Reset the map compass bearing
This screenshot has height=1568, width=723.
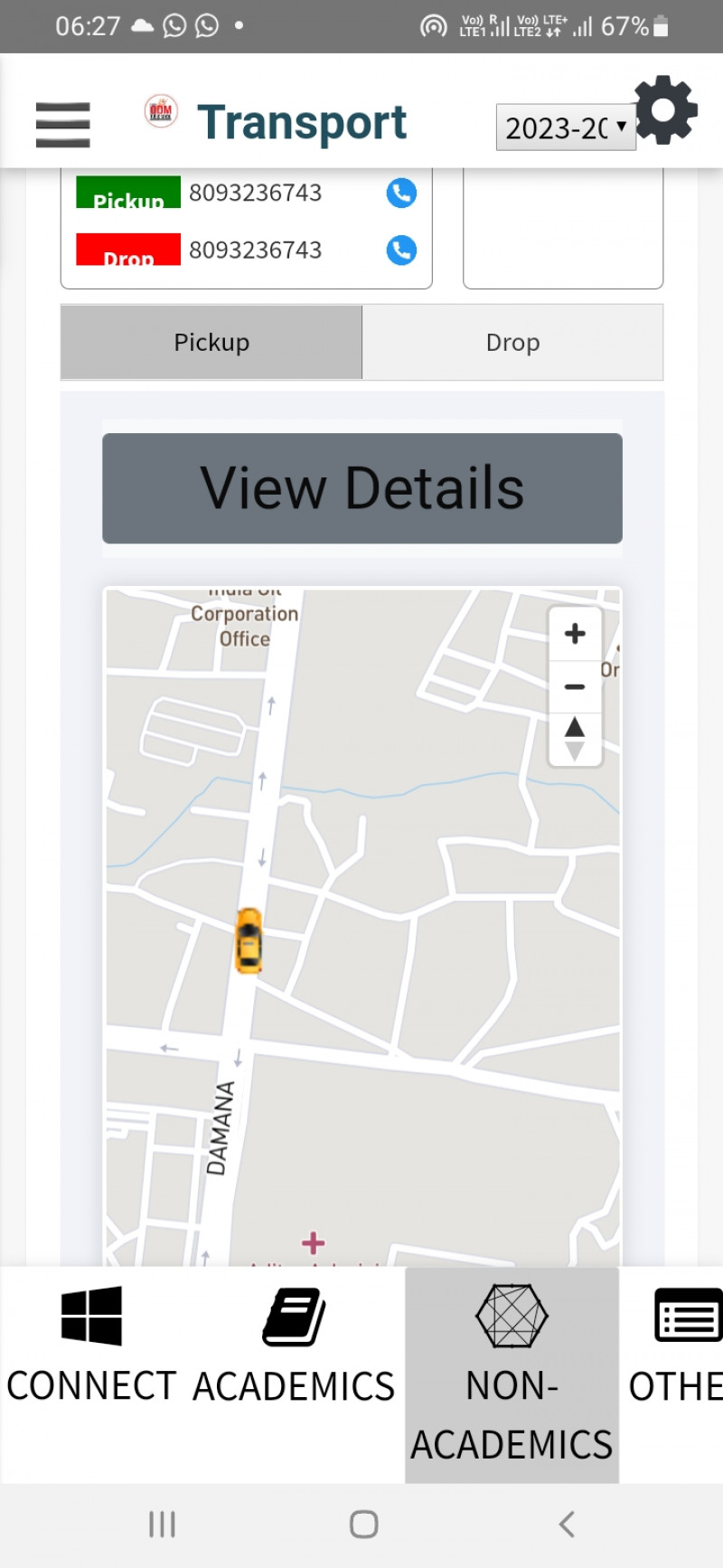(575, 739)
